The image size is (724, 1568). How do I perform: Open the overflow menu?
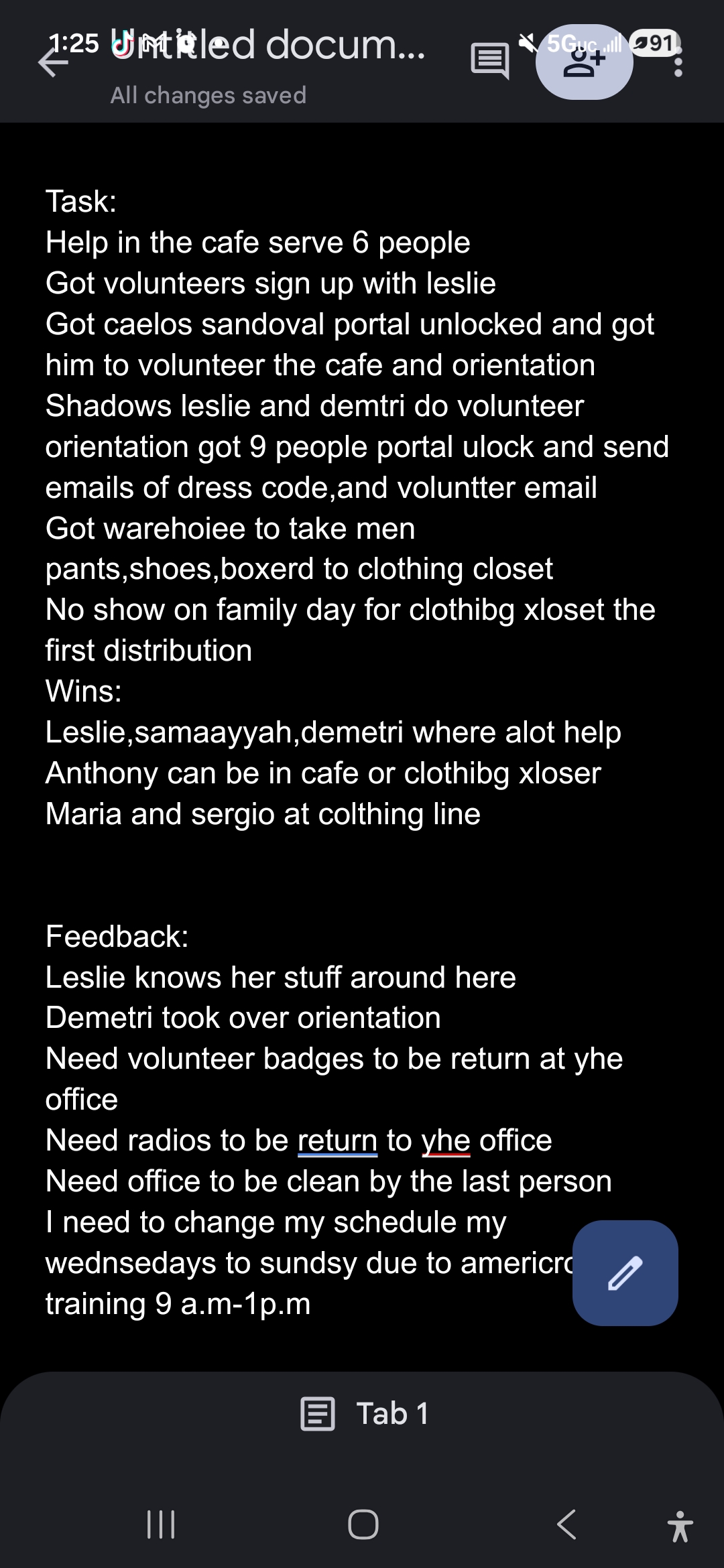coord(678,63)
